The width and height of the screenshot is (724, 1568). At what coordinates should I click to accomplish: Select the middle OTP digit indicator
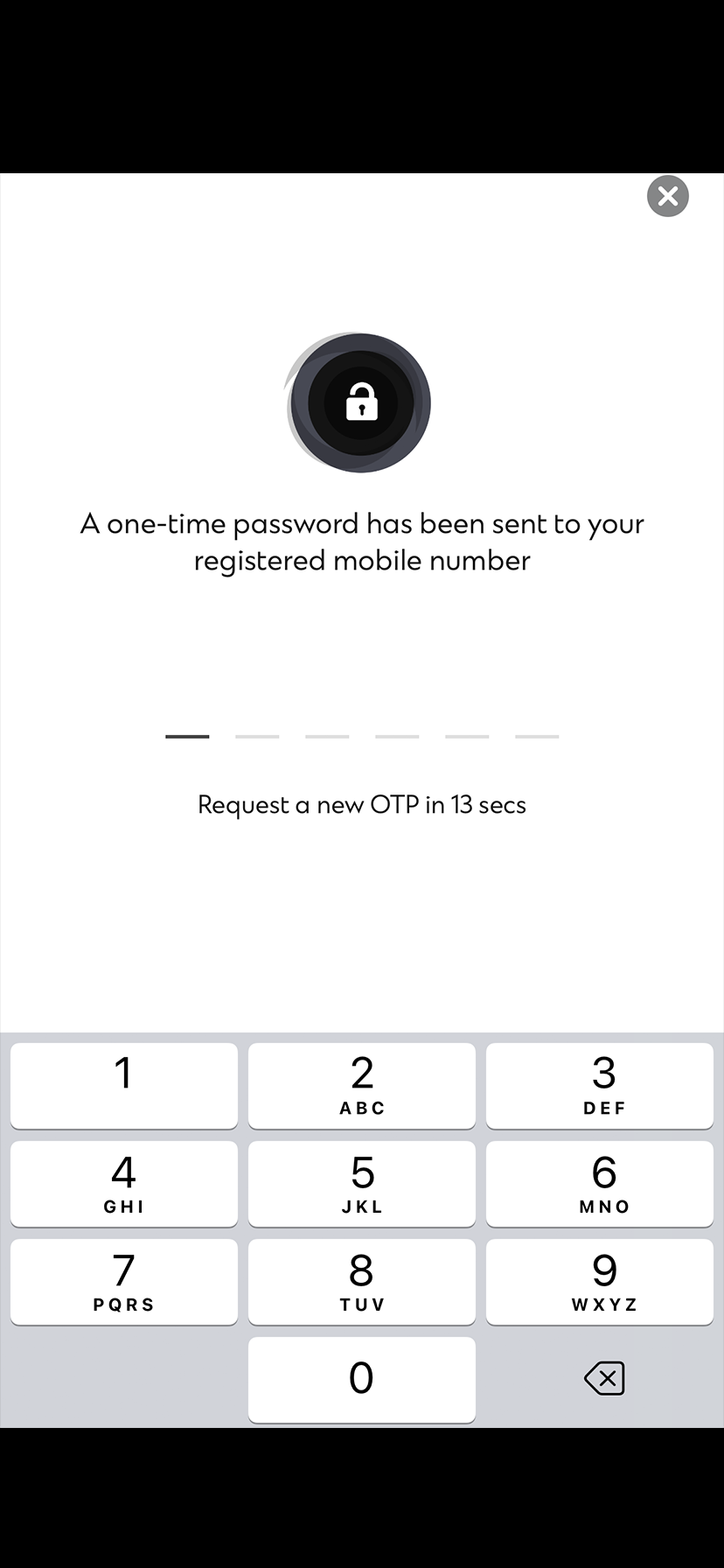(x=327, y=736)
